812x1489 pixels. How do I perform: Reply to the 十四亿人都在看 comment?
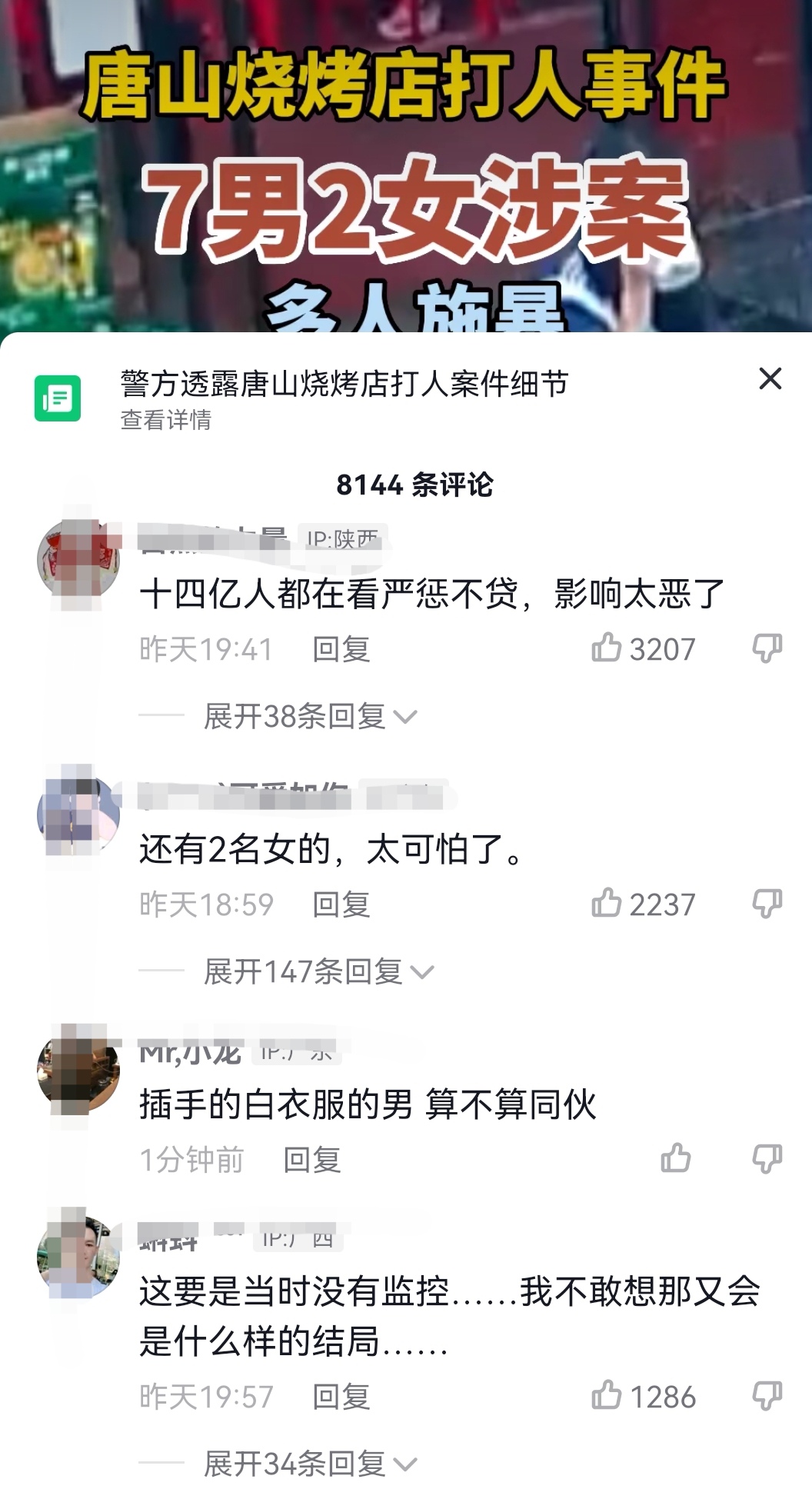pyautogui.click(x=341, y=649)
